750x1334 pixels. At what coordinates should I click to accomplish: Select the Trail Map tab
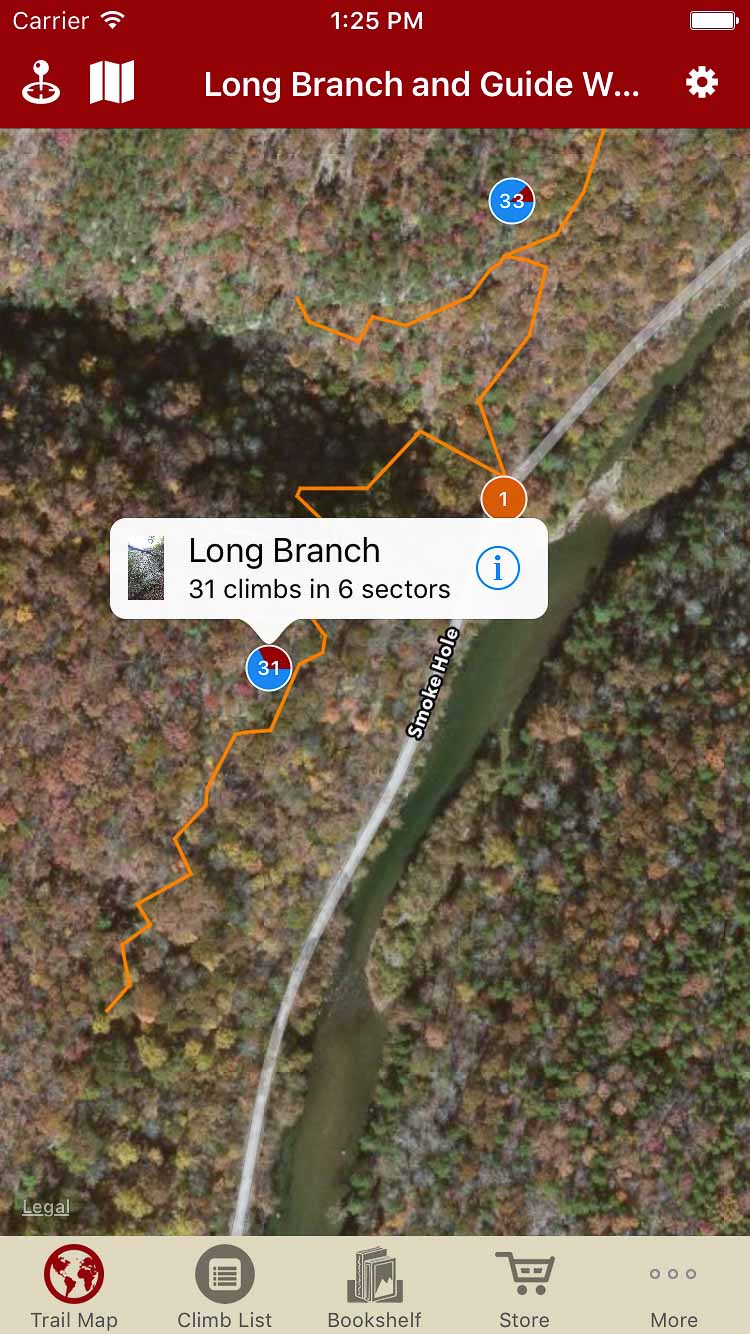74,1287
